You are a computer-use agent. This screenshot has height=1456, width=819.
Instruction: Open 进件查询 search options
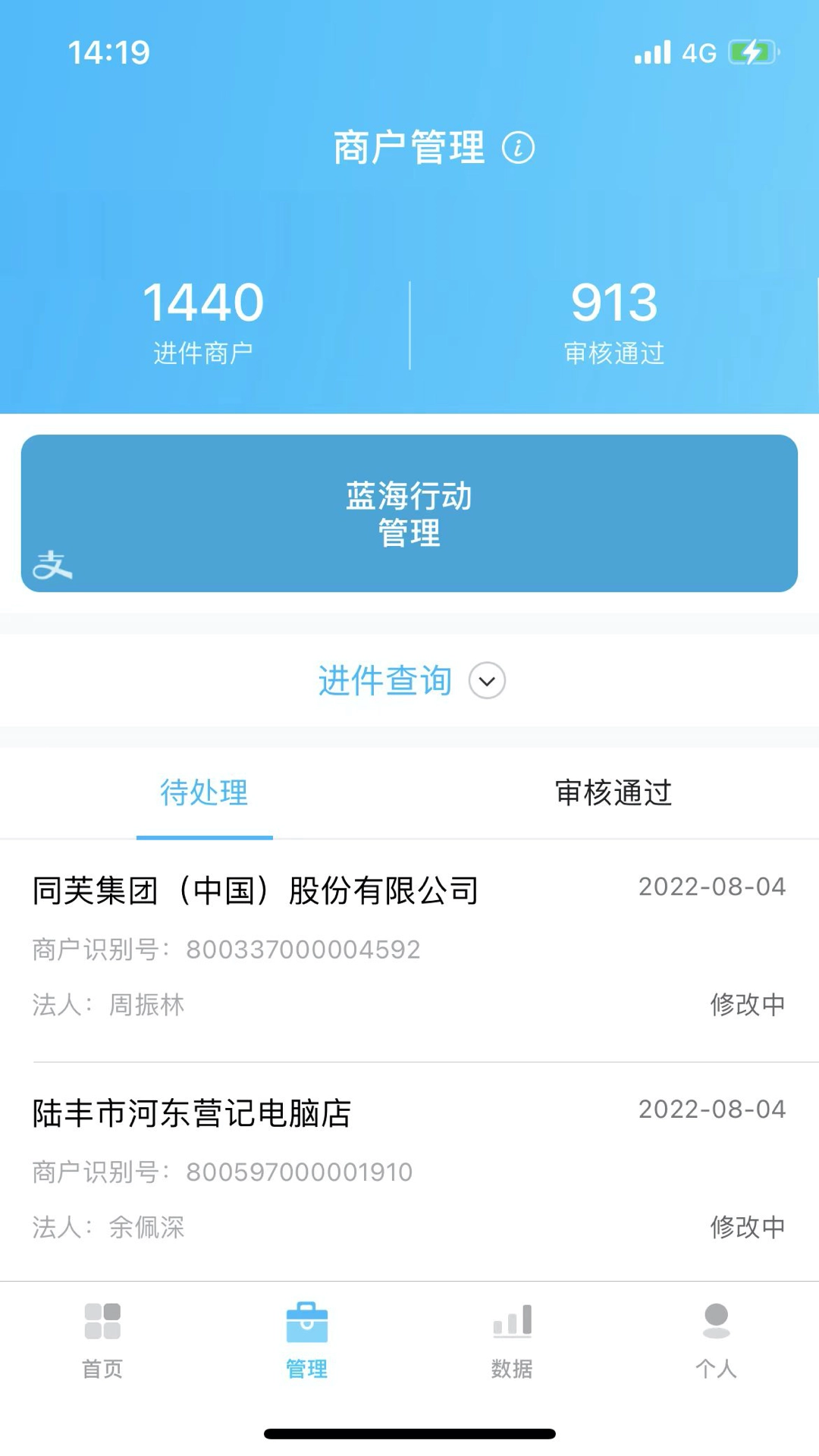click(x=384, y=681)
